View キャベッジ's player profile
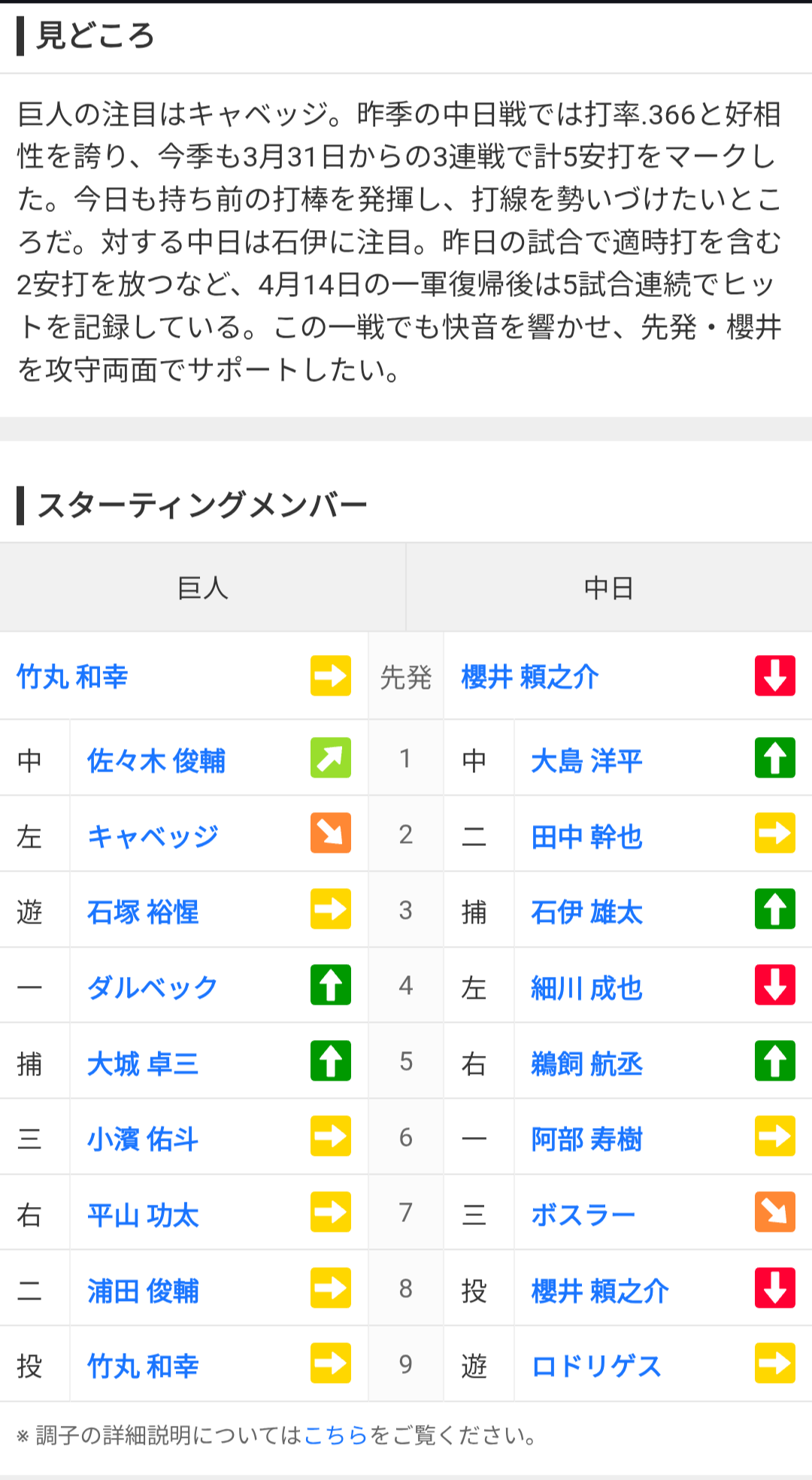The height and width of the screenshot is (1480, 812). pyautogui.click(x=153, y=836)
